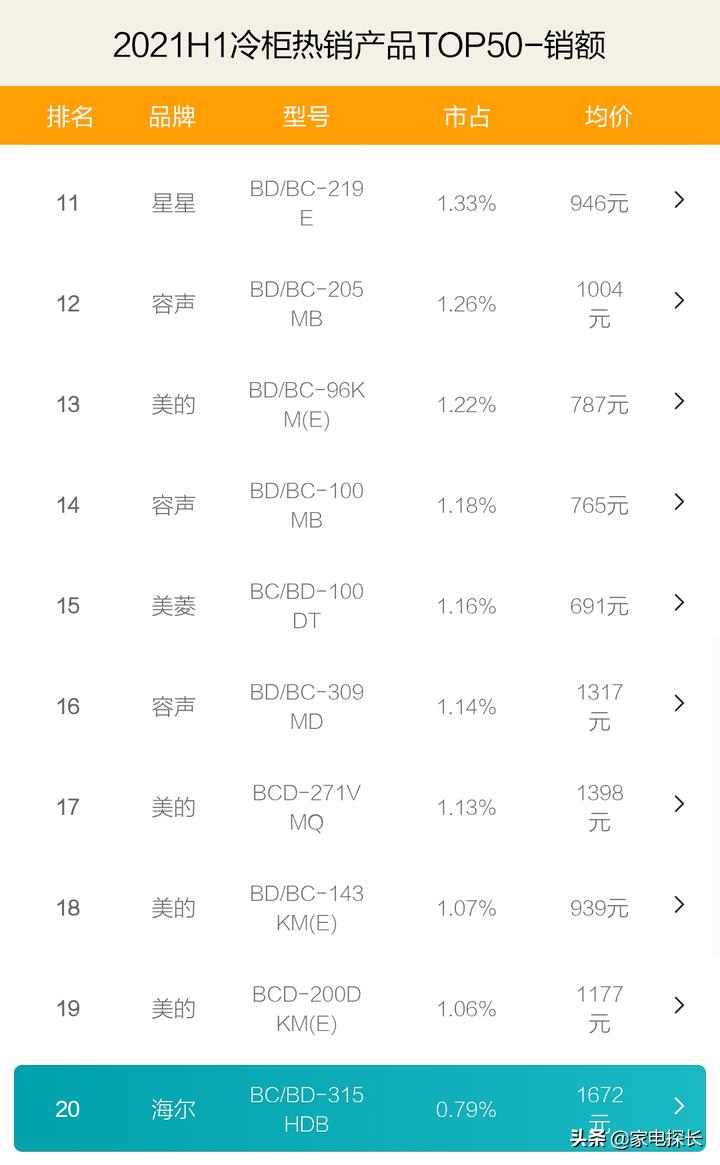
Task: Expand details for rank 11 星星 BD/BC-219E
Action: tap(678, 201)
